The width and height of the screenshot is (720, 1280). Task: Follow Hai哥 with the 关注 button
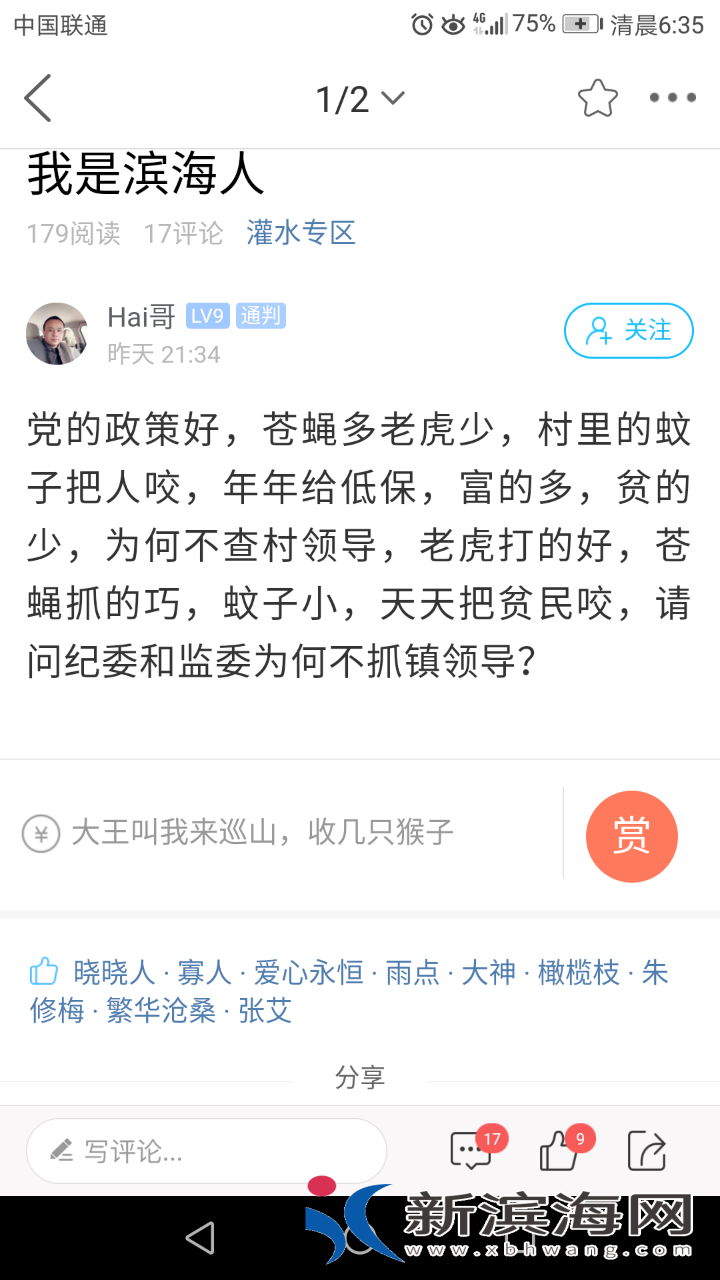click(628, 330)
